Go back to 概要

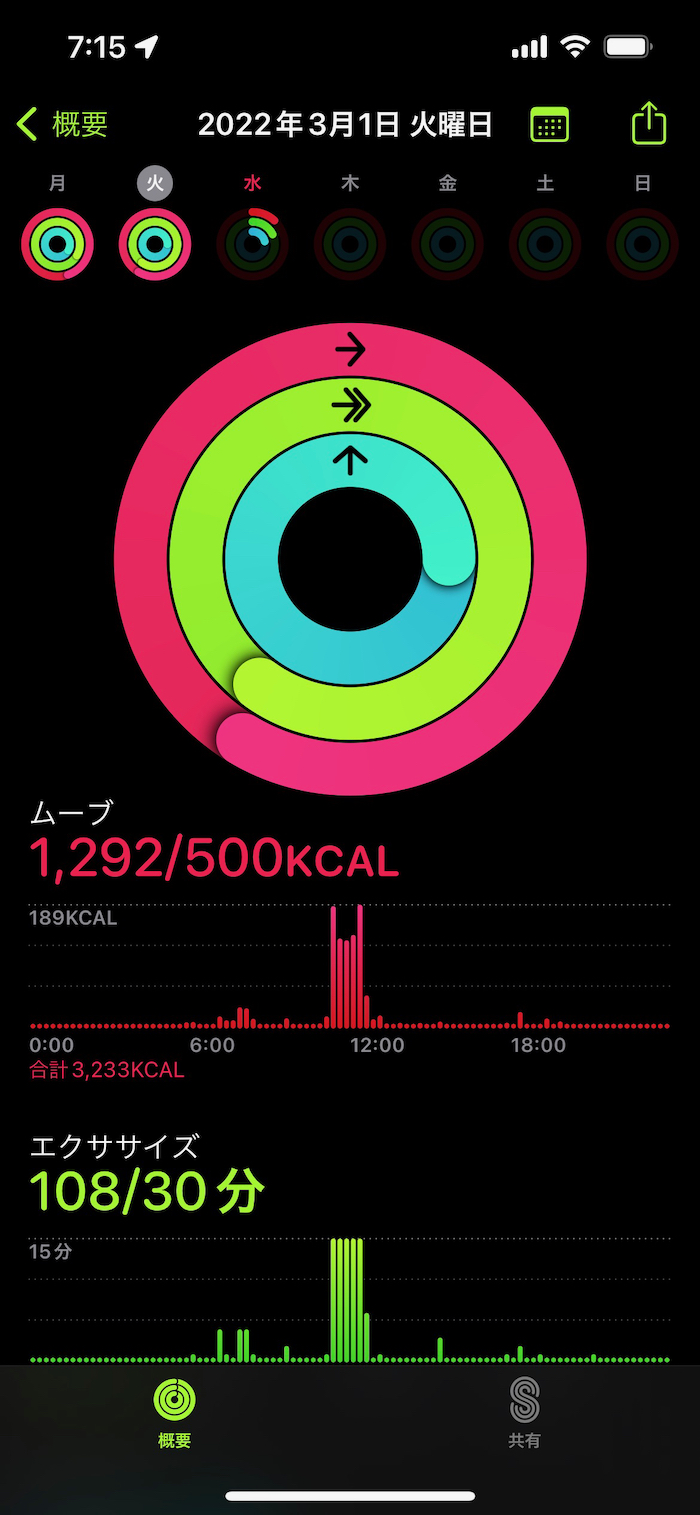point(62,125)
